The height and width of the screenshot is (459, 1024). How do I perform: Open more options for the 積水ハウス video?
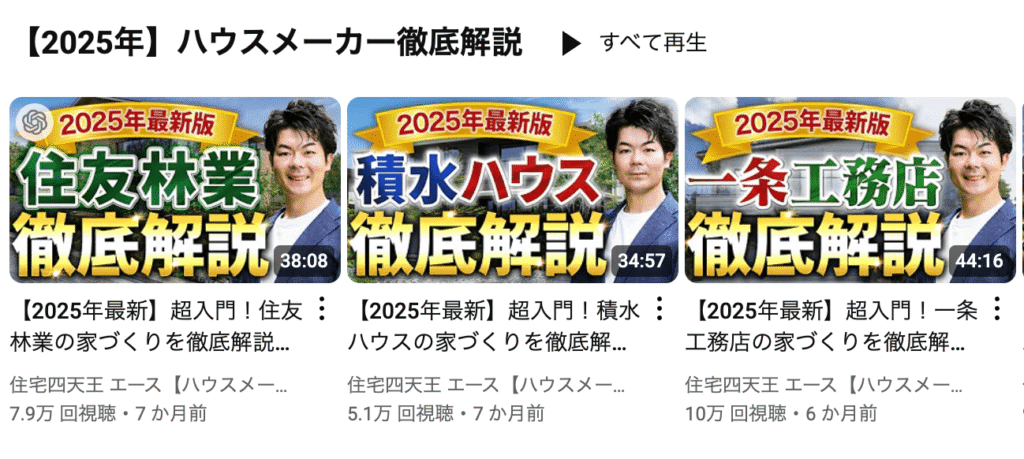click(x=659, y=309)
